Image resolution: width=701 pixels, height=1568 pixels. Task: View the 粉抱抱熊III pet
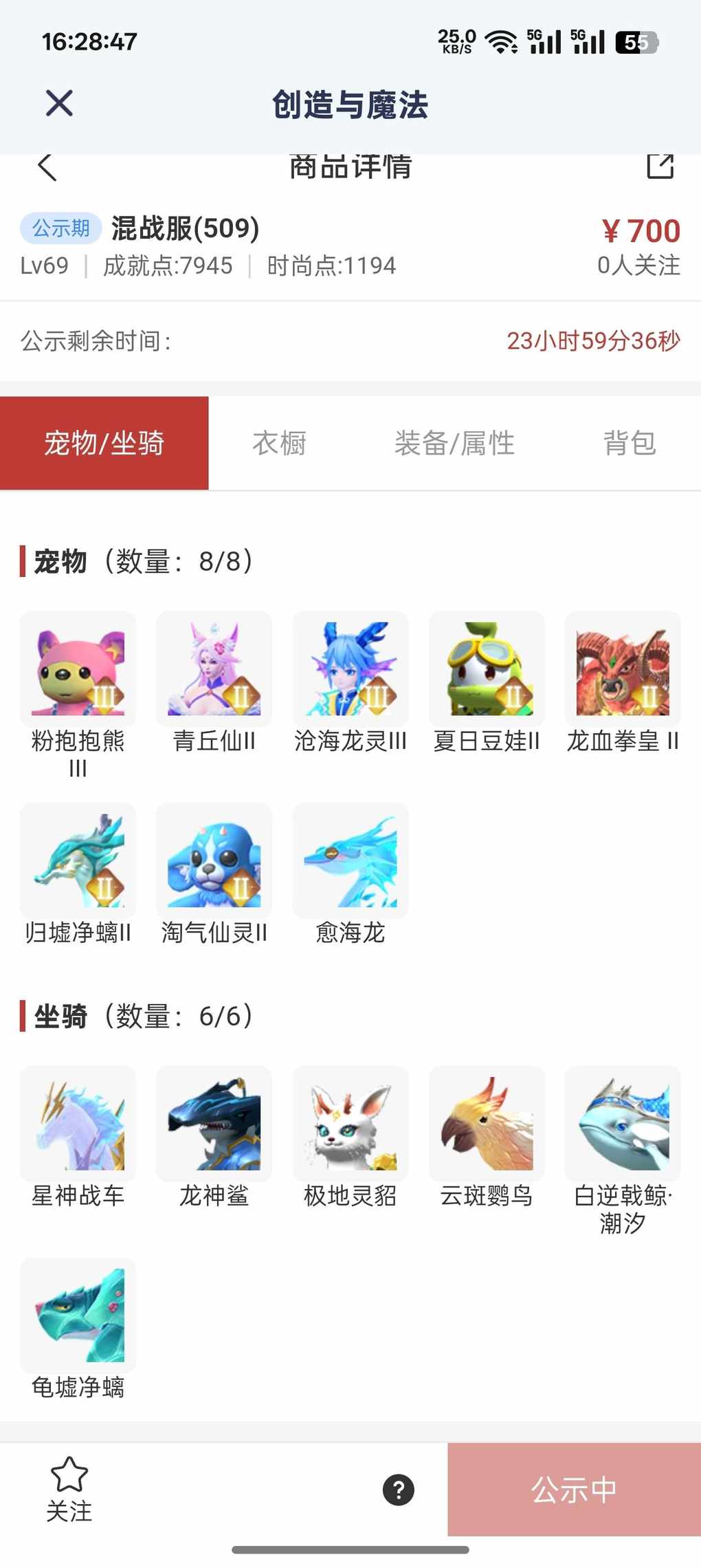tap(78, 669)
